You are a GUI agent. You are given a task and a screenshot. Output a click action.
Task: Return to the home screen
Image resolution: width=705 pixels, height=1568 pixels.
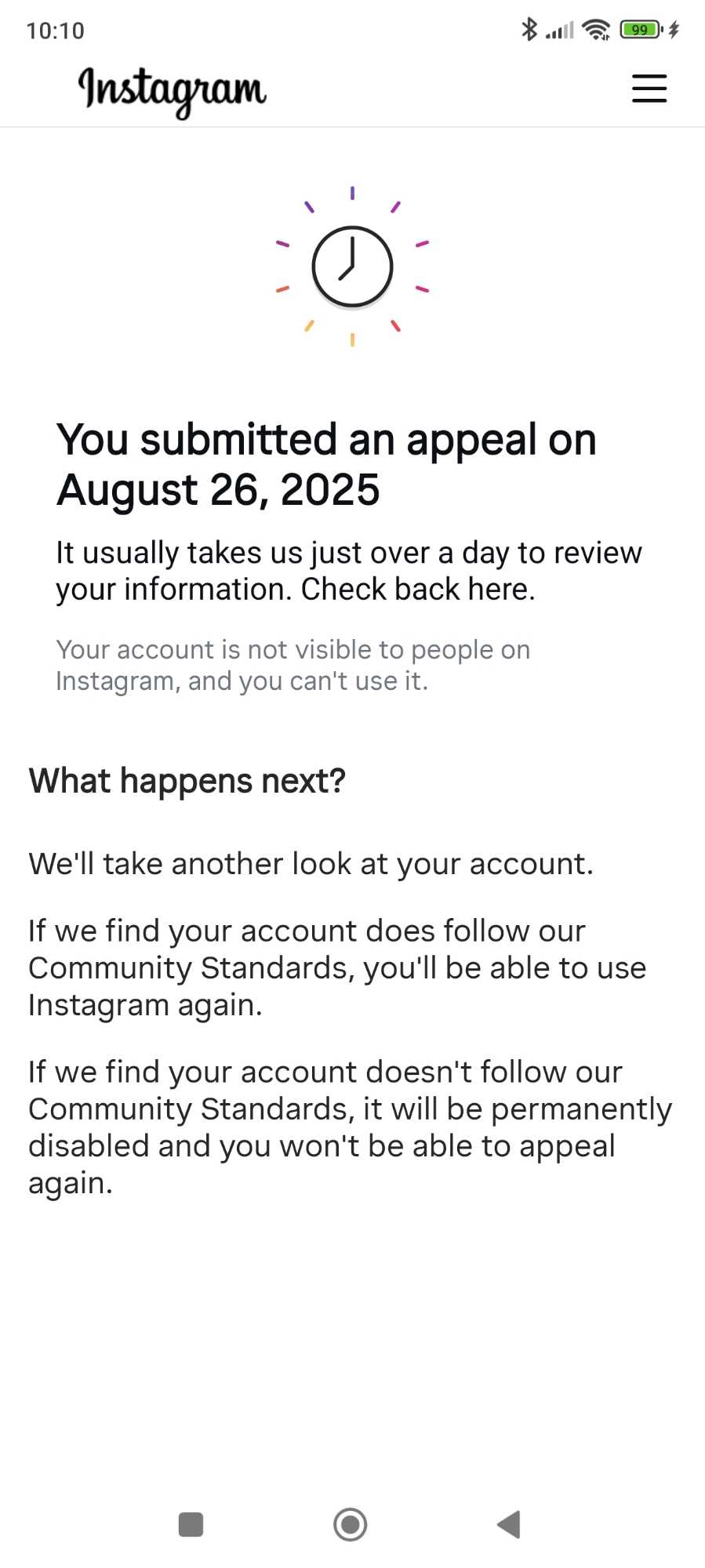pyautogui.click(x=350, y=1525)
